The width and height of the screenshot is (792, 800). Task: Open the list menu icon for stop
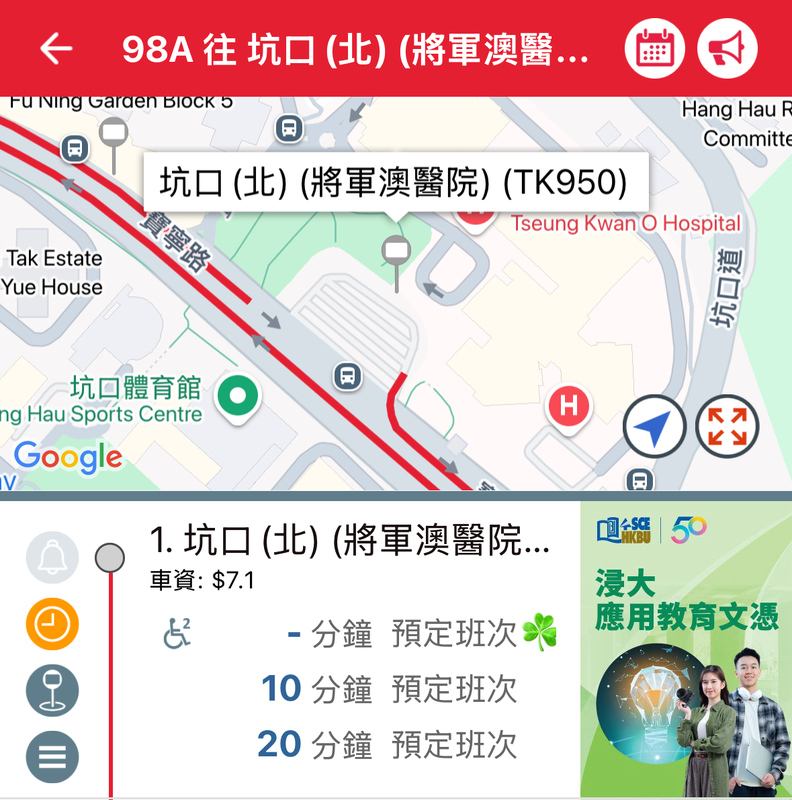tap(52, 757)
